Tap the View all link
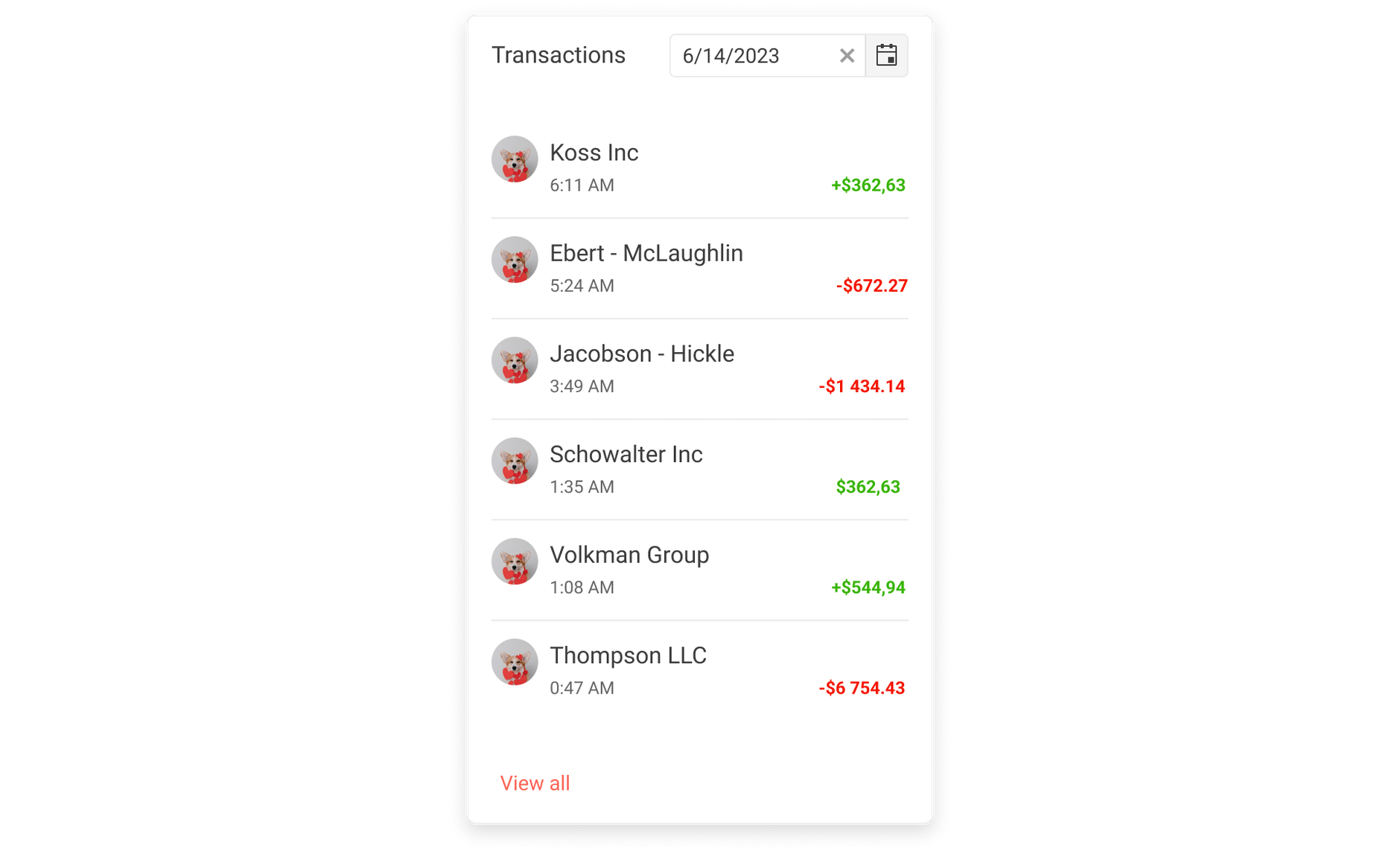1400x853 pixels. click(535, 783)
